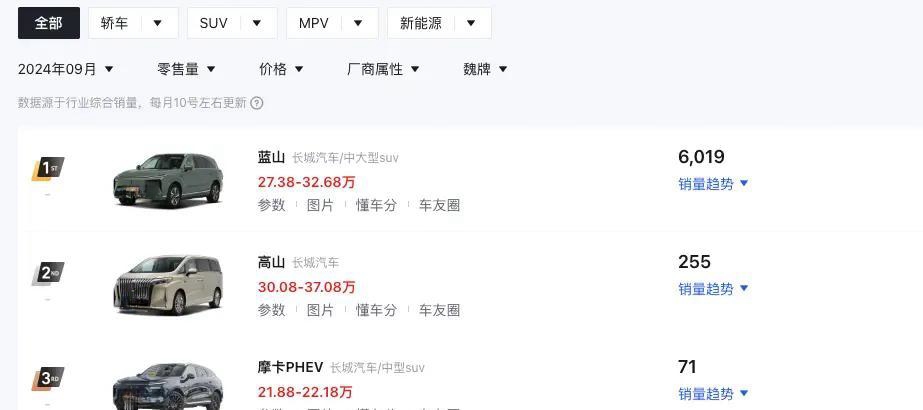
Task: Expand 销量趋势 for 蓝山
Action: [713, 184]
